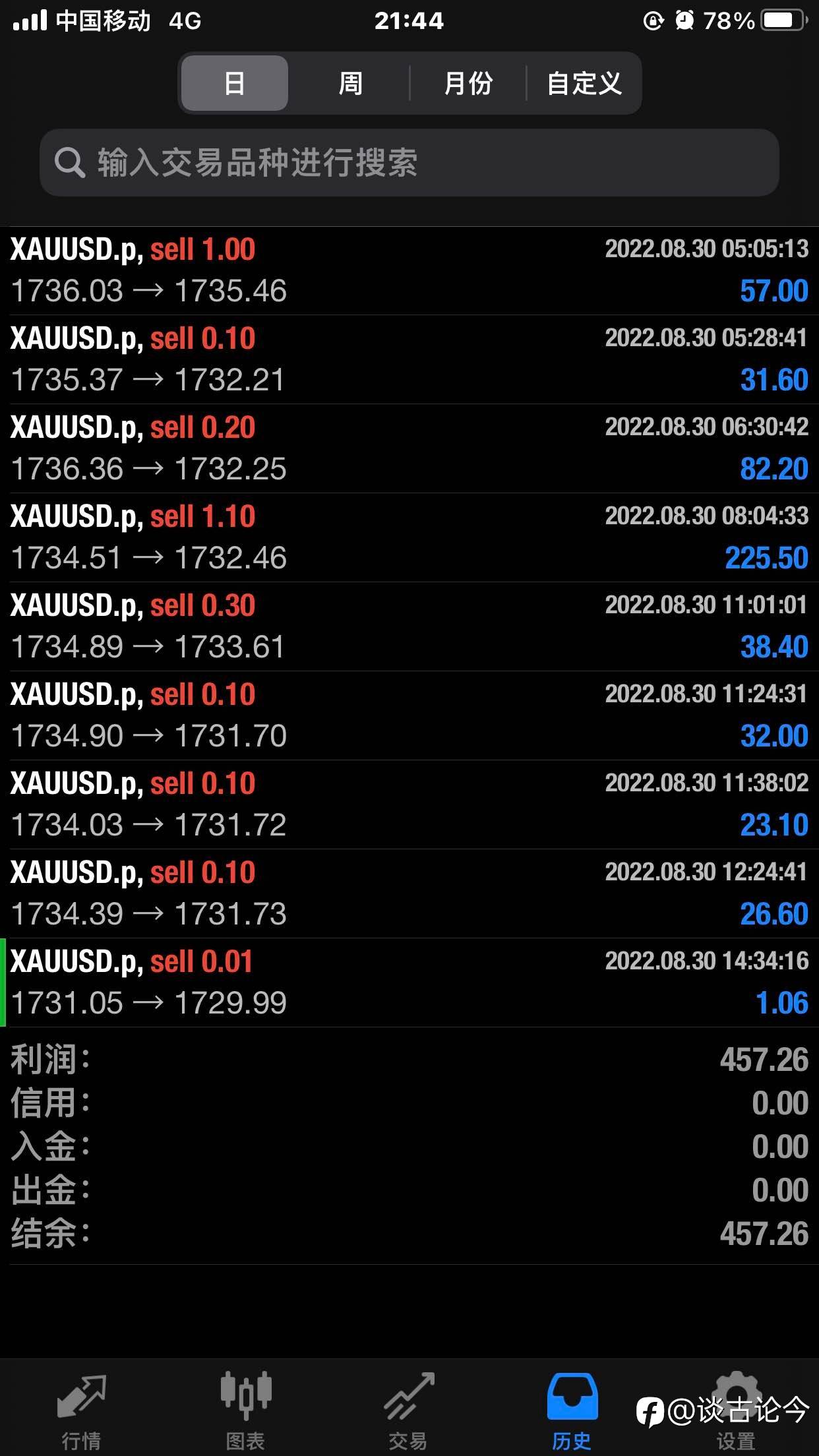This screenshot has height=1456, width=819.
Task: Switch to the 周 (week) period
Action: pos(349,83)
